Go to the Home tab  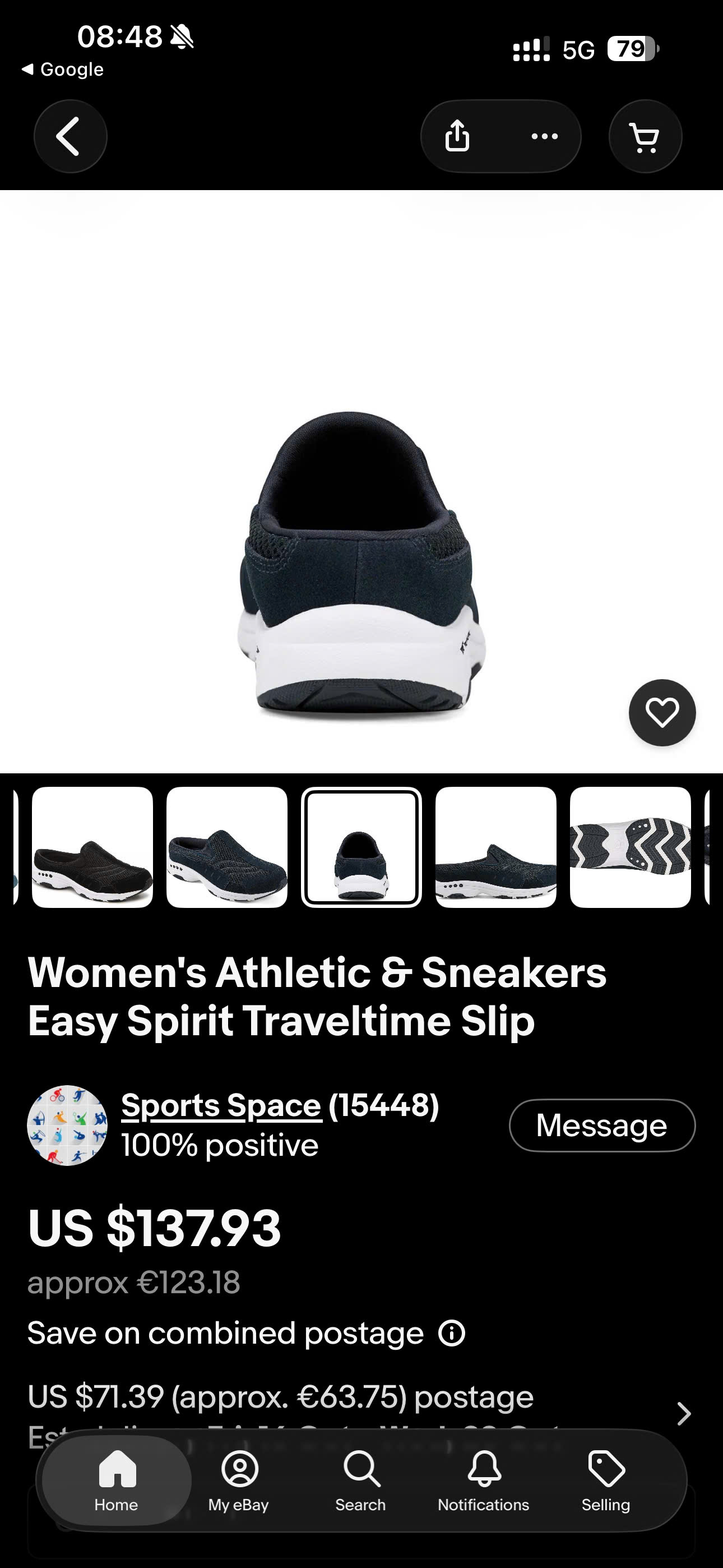pyautogui.click(x=116, y=1481)
